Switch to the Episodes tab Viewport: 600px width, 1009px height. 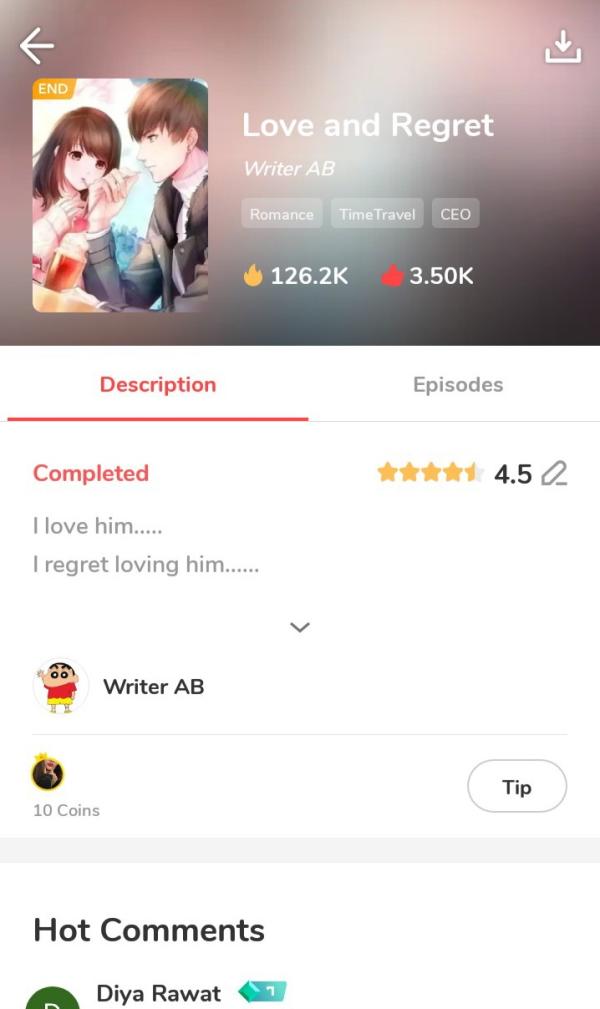click(x=457, y=385)
